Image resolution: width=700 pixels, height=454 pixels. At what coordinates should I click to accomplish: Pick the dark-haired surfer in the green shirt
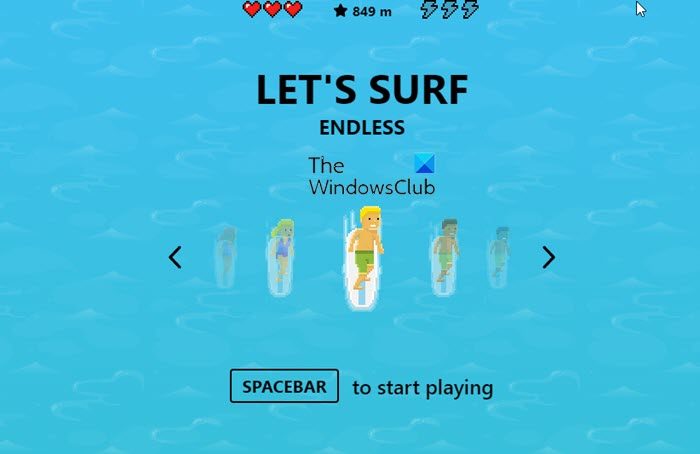tap(446, 256)
